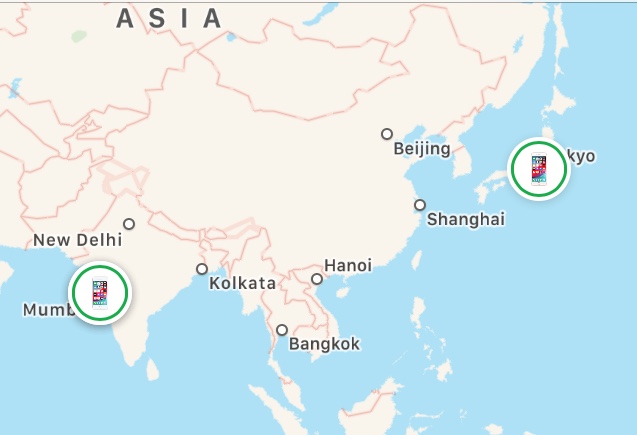Select the device pin near Tokyo
This screenshot has width=637, height=435.
click(539, 168)
